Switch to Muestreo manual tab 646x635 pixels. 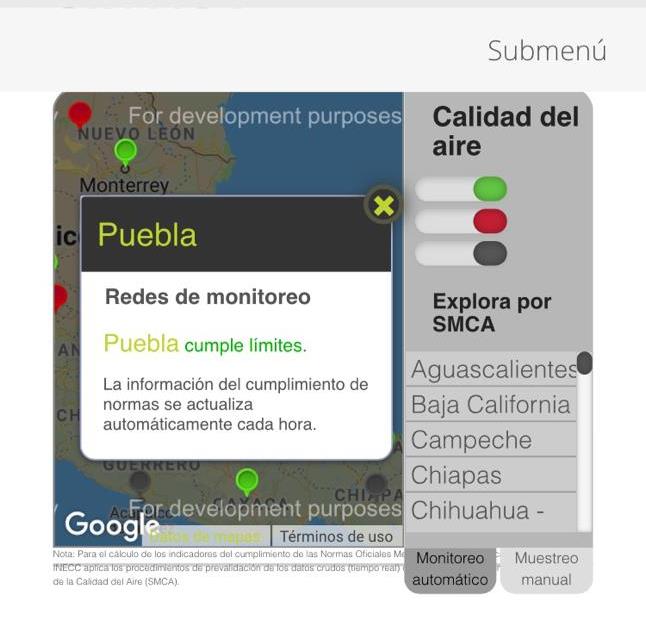click(x=546, y=569)
